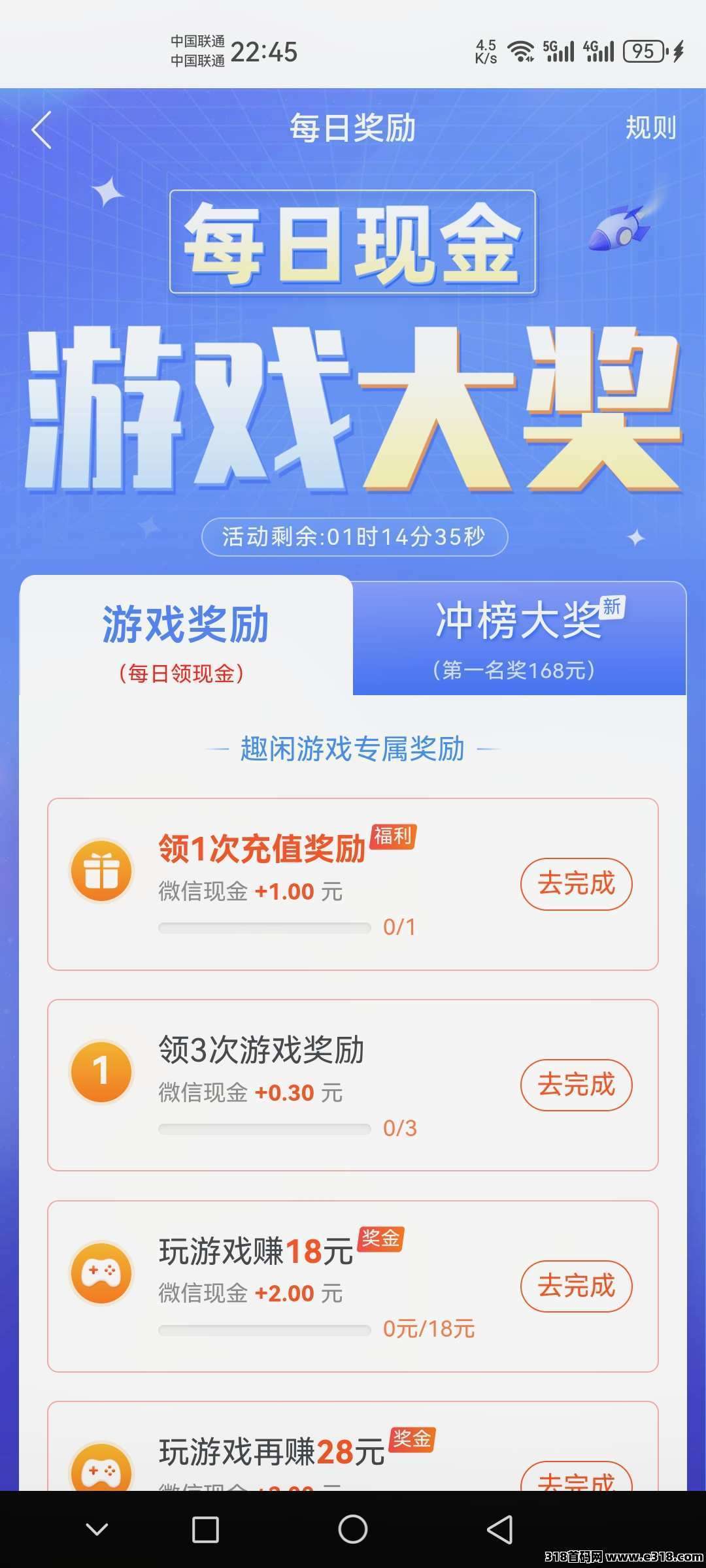This screenshot has height=1568, width=706.
Task: Tap the 福利 badge next to 充值奖励
Action: (394, 836)
